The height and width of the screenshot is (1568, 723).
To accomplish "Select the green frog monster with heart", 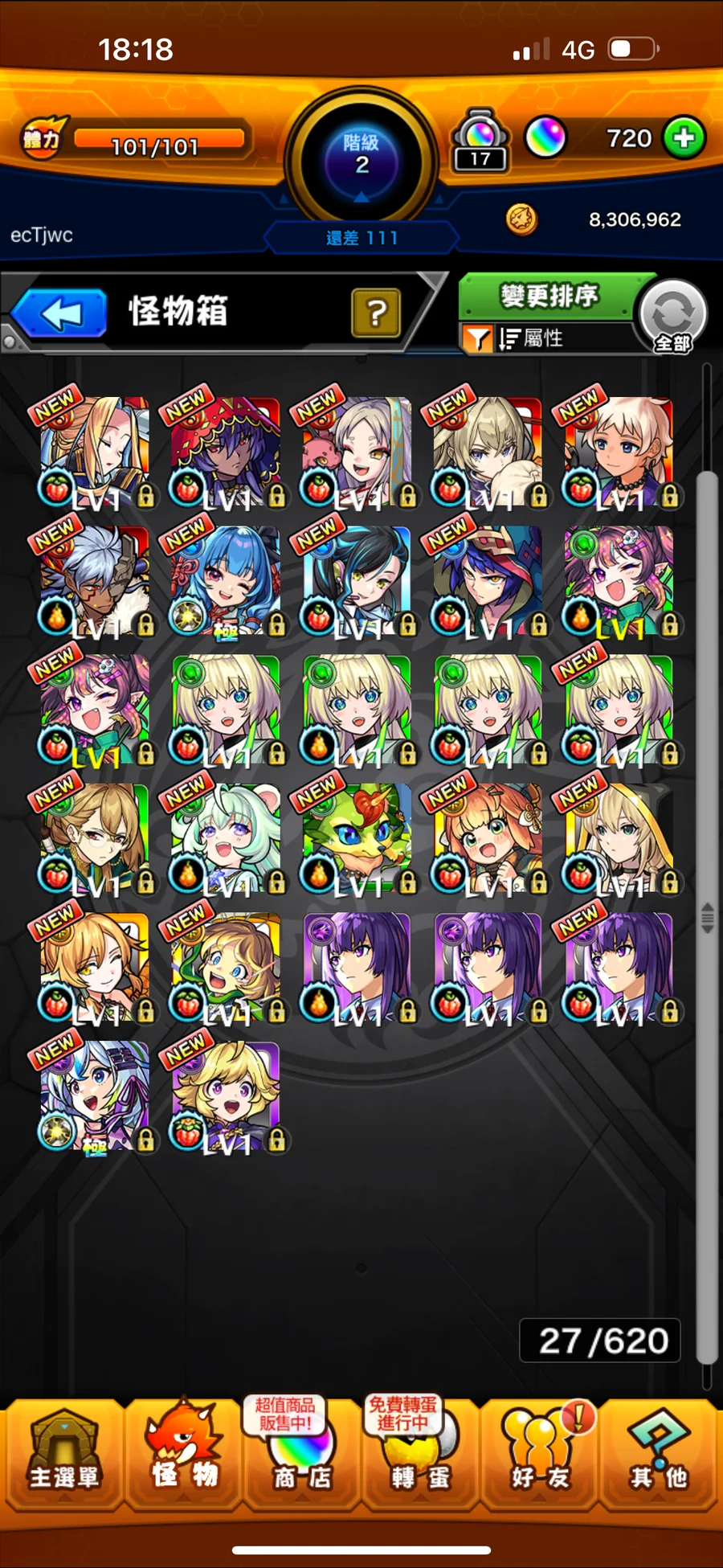I will [356, 839].
